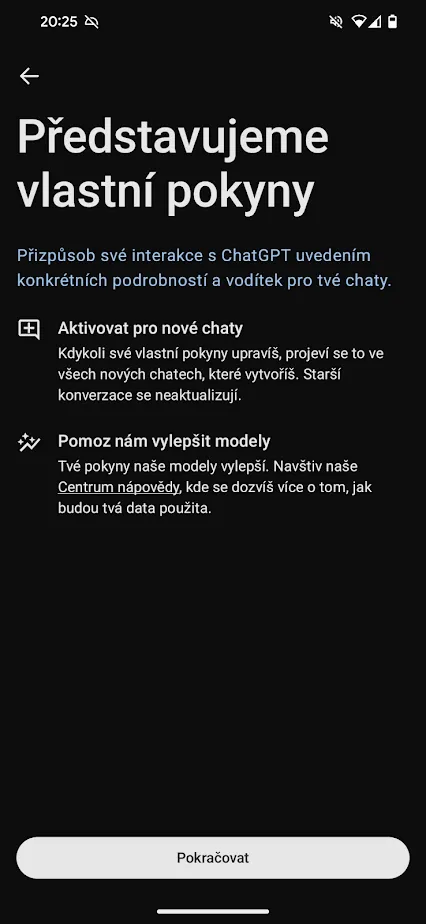Tap the Pokračovat button

point(213,858)
